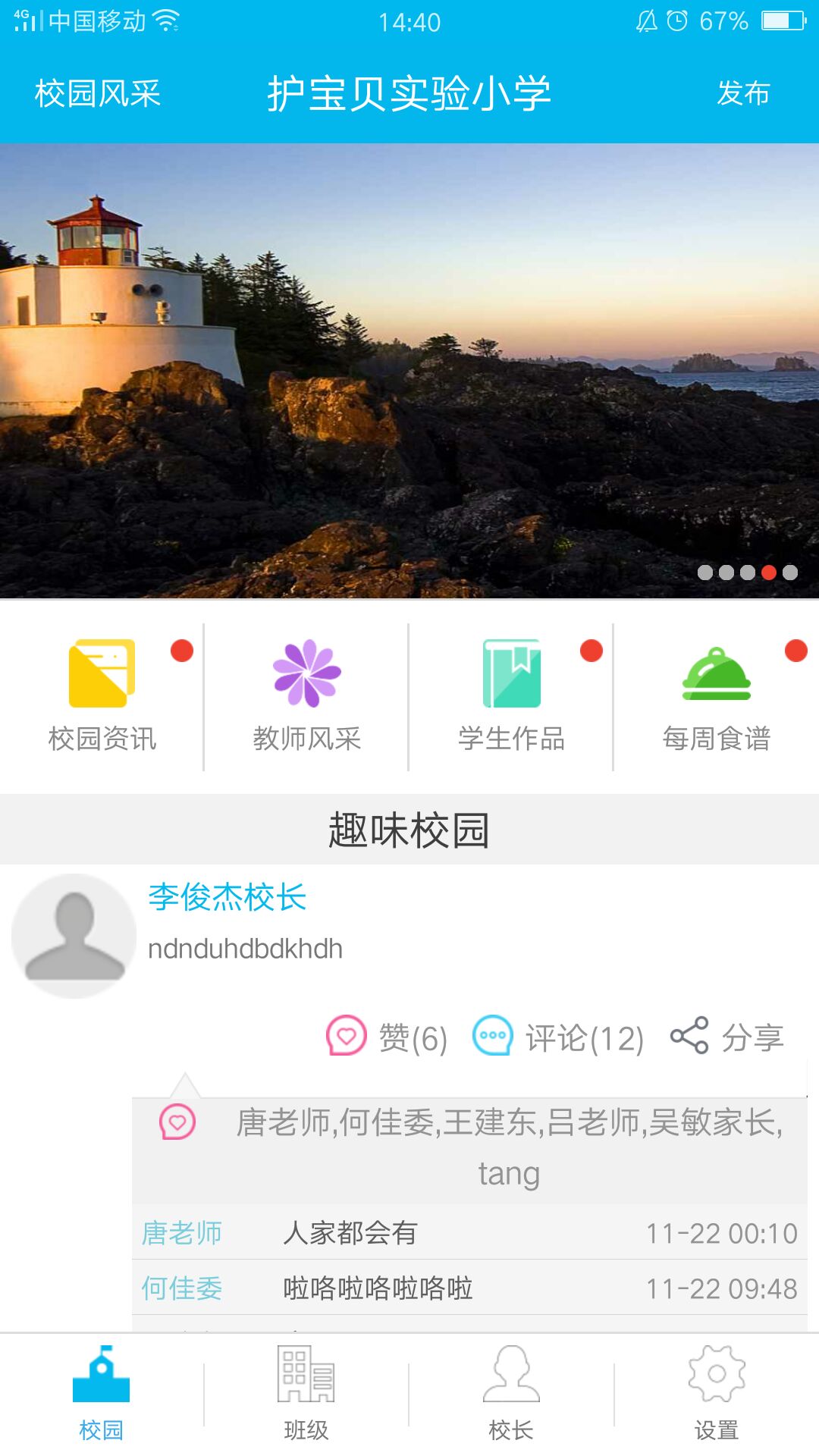Open commenter 唐老师's name link
819x1456 pixels.
(x=182, y=1233)
